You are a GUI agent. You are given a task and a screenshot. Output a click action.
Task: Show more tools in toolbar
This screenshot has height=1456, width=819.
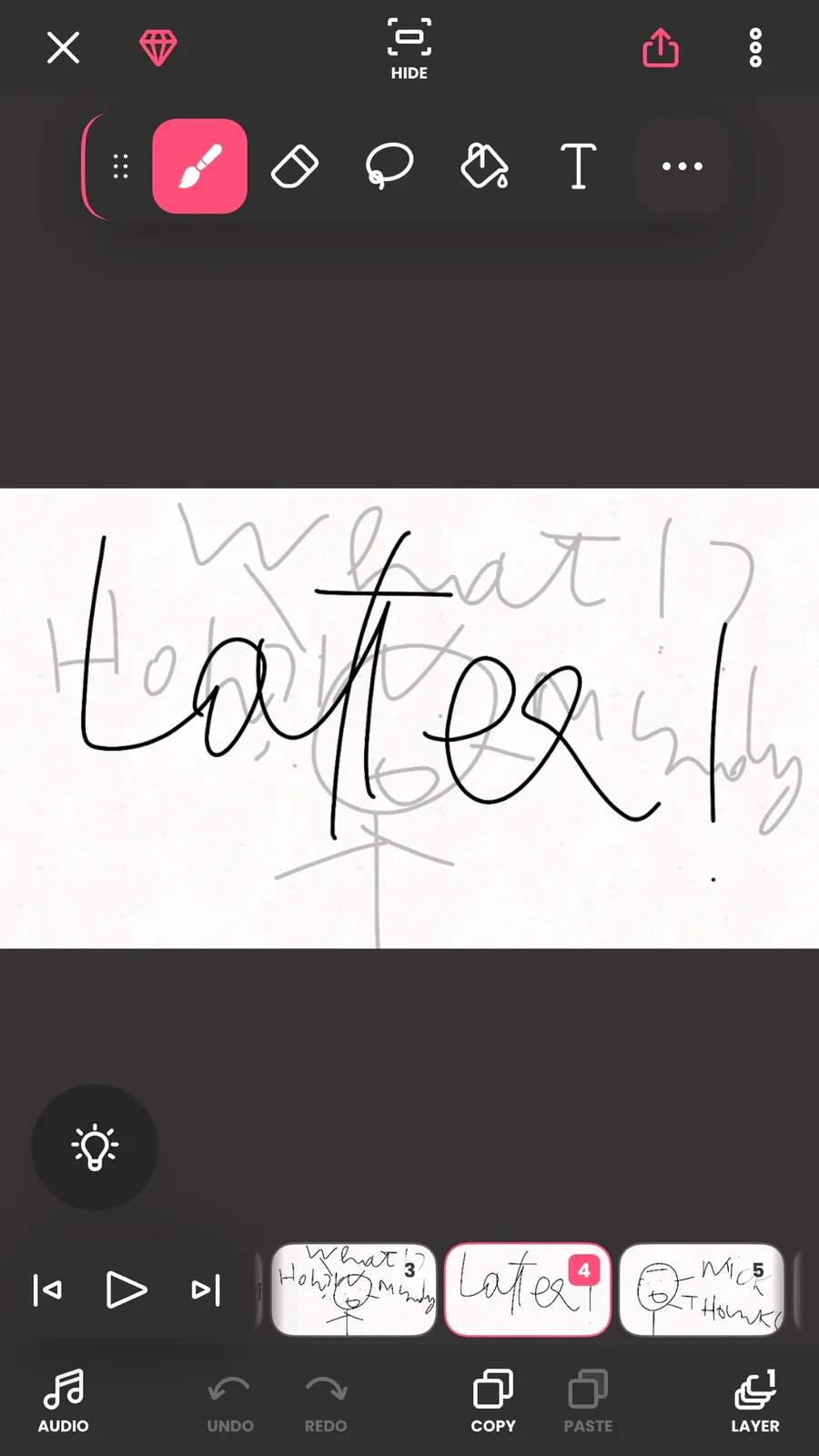tap(682, 167)
